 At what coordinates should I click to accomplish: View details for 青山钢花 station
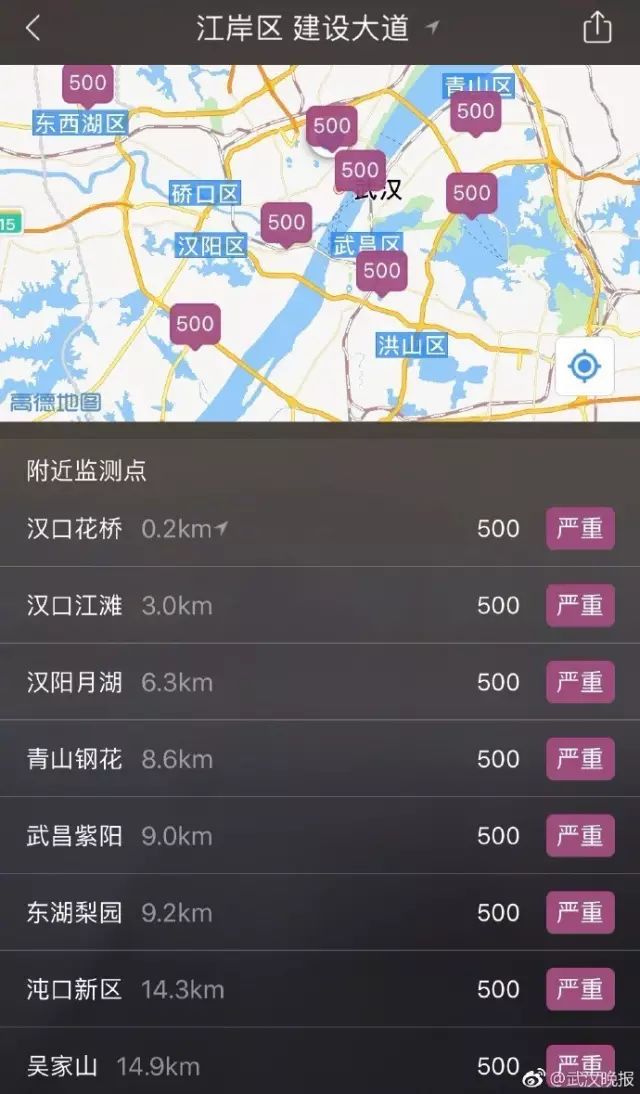click(x=320, y=759)
